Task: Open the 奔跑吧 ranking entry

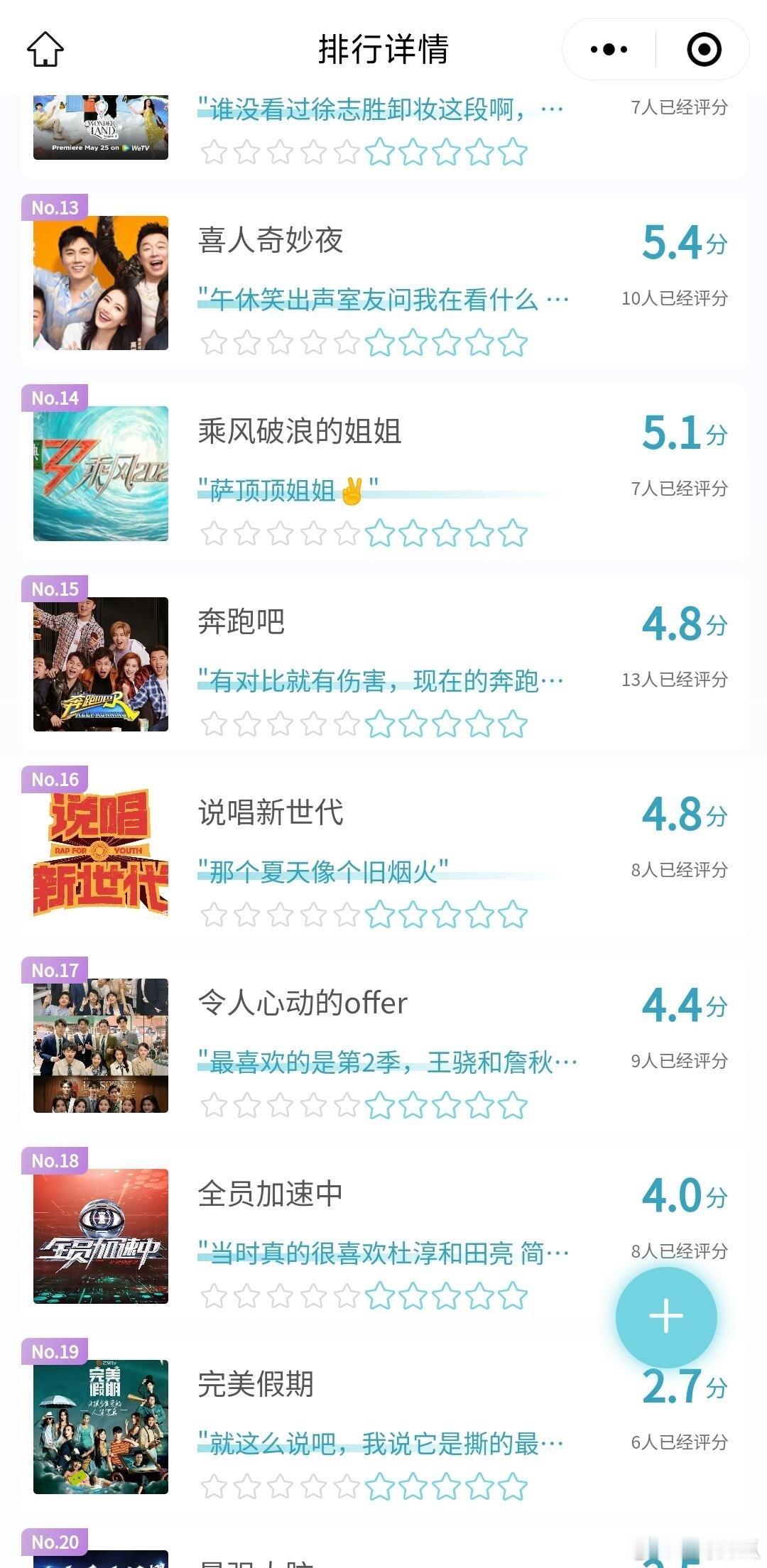Action: (x=241, y=622)
